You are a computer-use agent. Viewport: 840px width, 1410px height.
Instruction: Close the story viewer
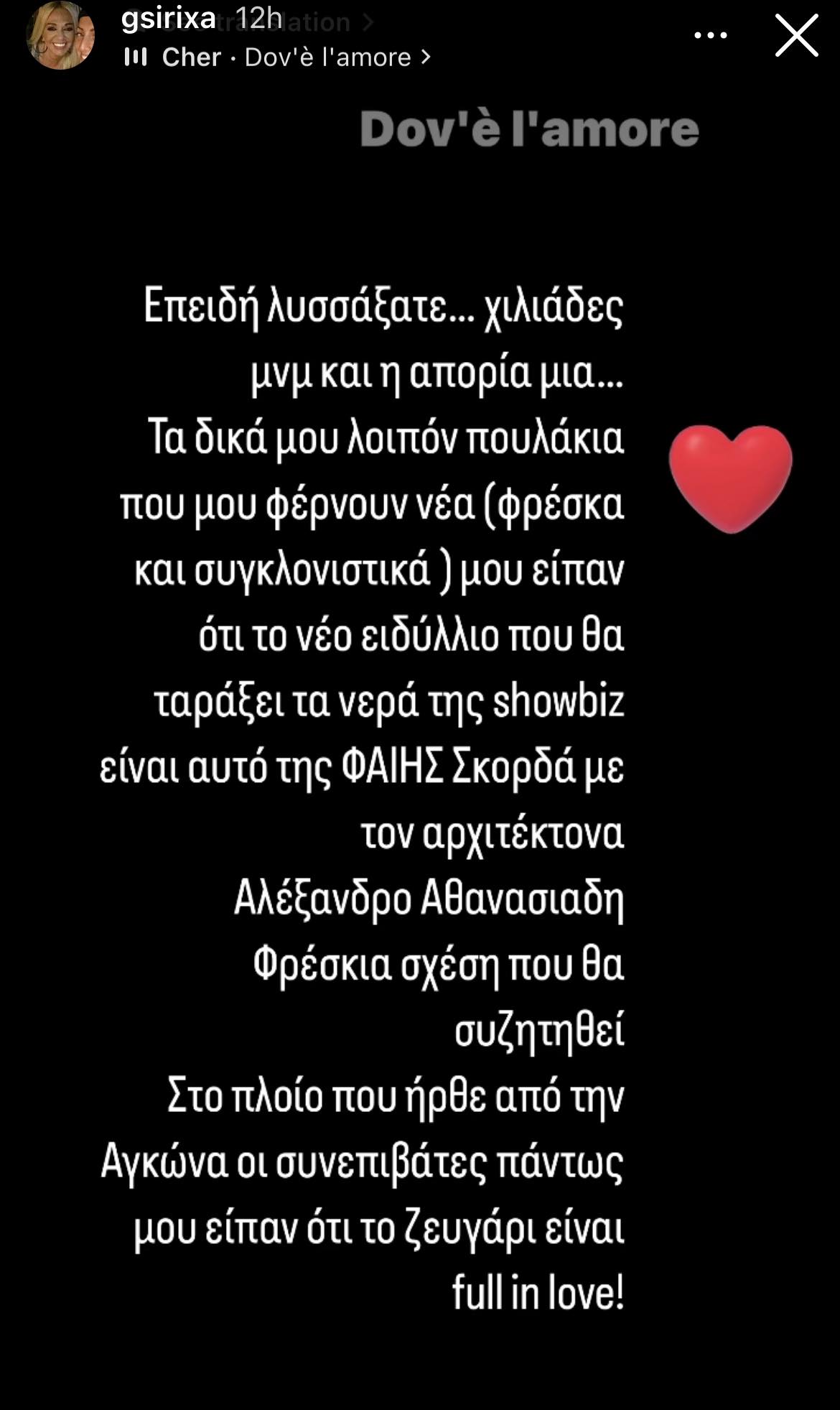pyautogui.click(x=796, y=35)
